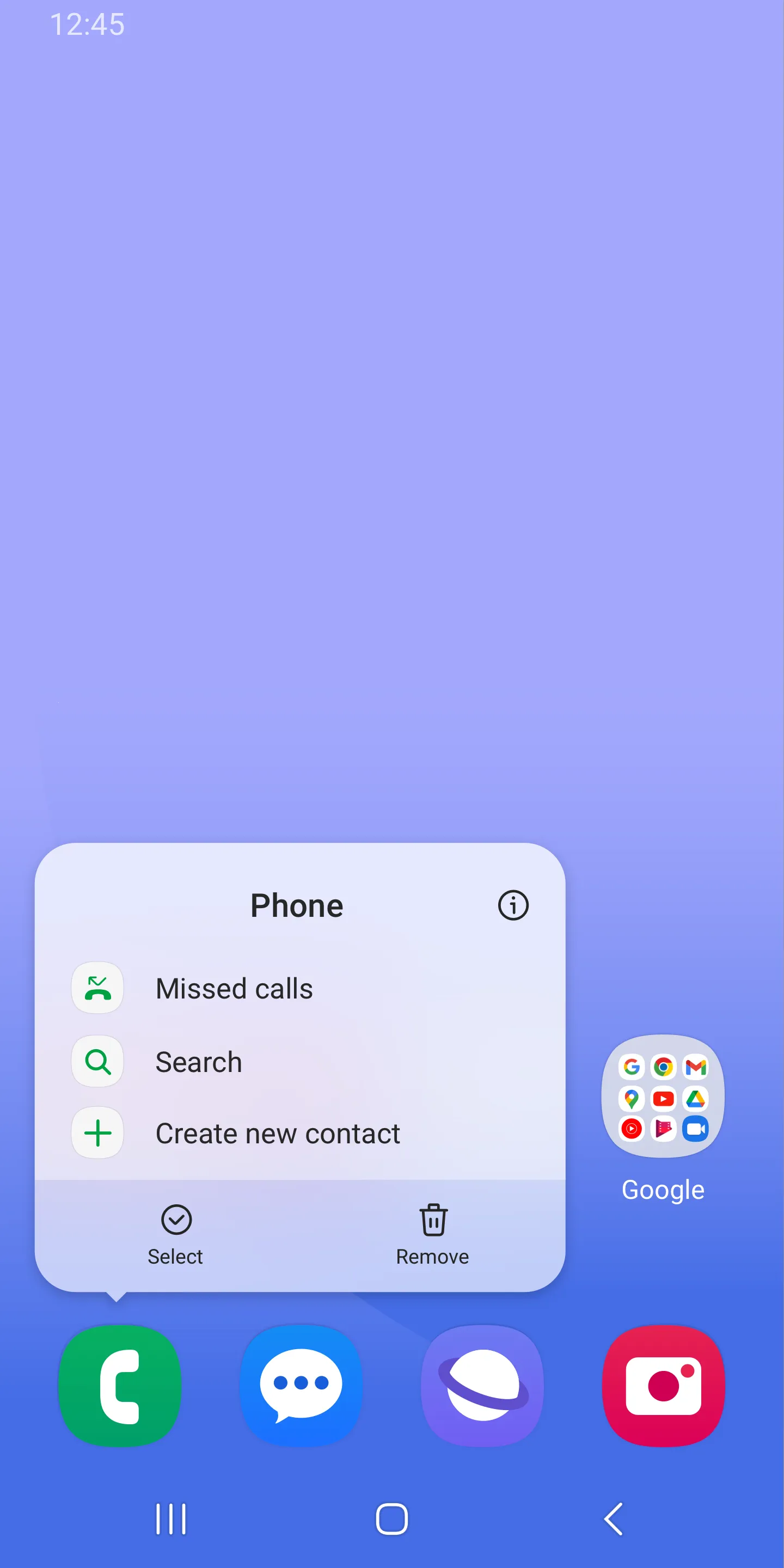This screenshot has width=784, height=1568.
Task: Tap the Remove trash icon
Action: 432,1219
